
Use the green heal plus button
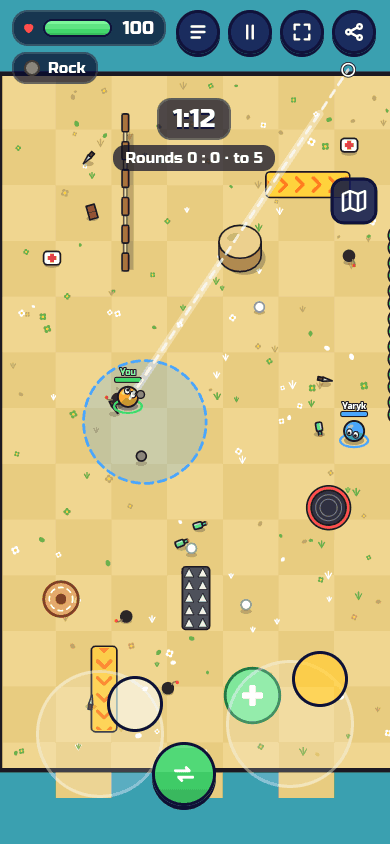(252, 695)
